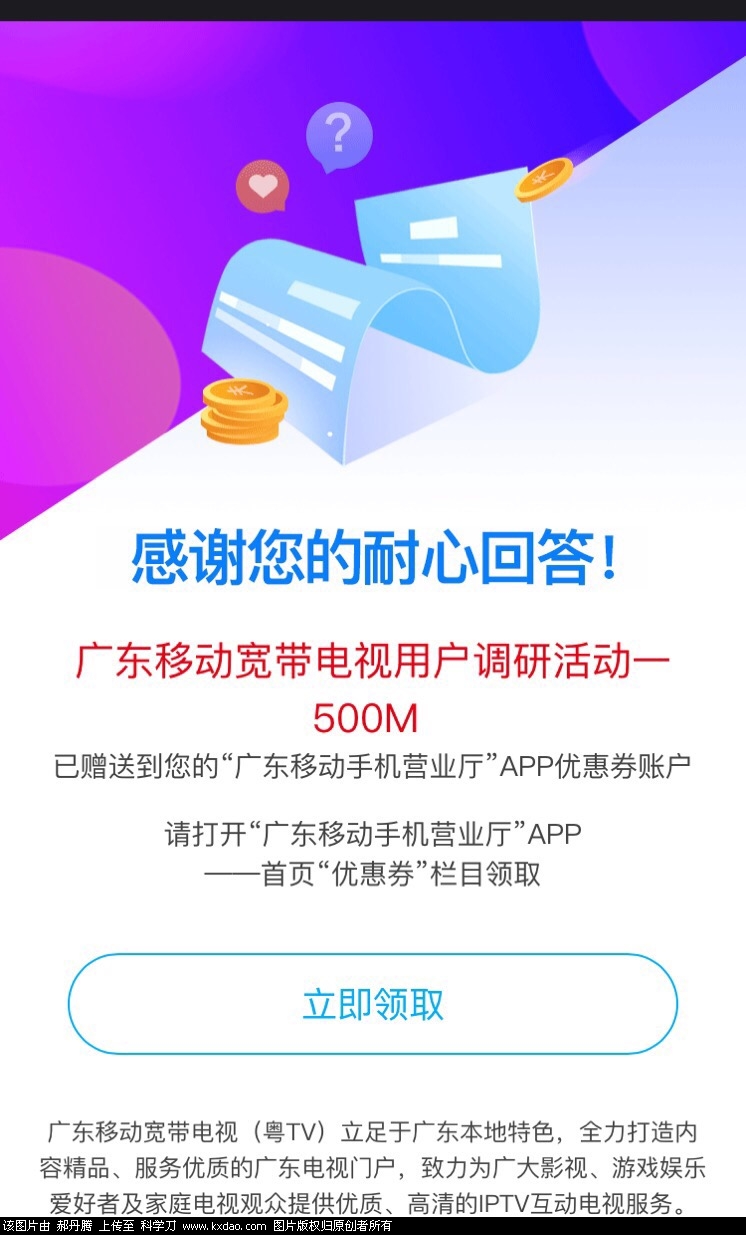Tap the 立即领取 button
Image resolution: width=746 pixels, height=1235 pixels.
pyautogui.click(x=373, y=1004)
